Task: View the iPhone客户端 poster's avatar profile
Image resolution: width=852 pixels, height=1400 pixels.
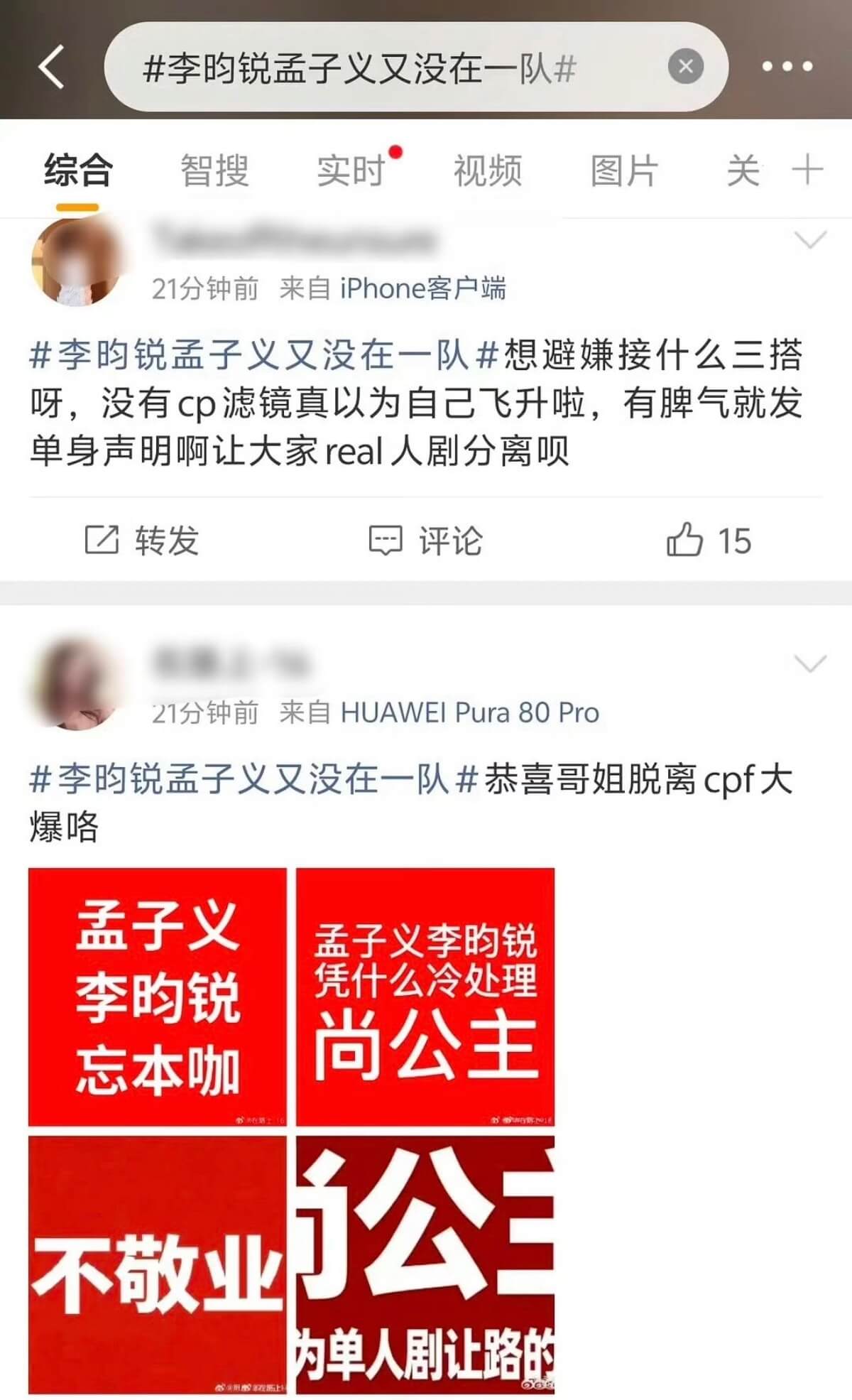Action: [77, 261]
